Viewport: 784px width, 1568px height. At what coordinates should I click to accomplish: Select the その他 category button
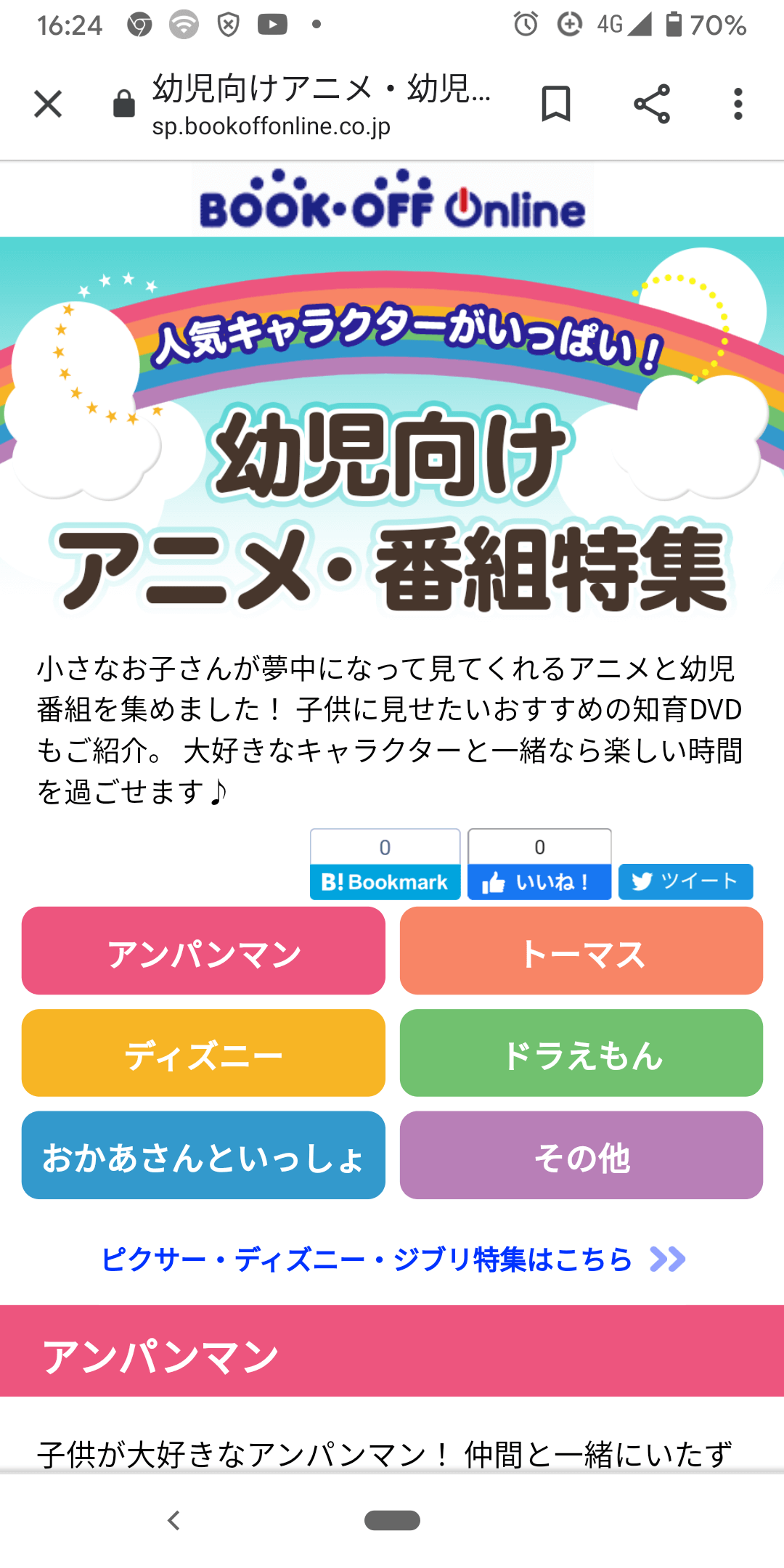[581, 1155]
